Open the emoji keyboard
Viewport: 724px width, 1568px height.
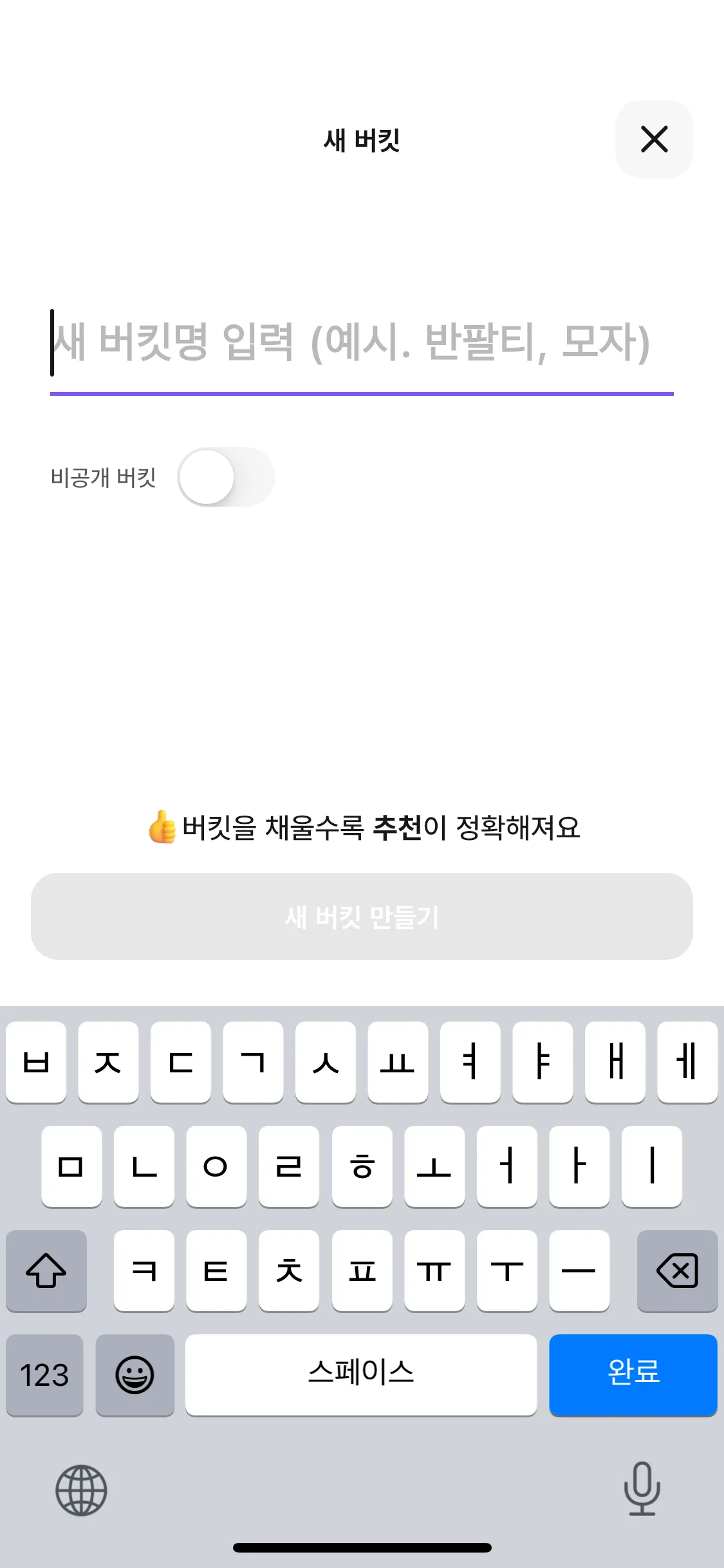tap(135, 1374)
